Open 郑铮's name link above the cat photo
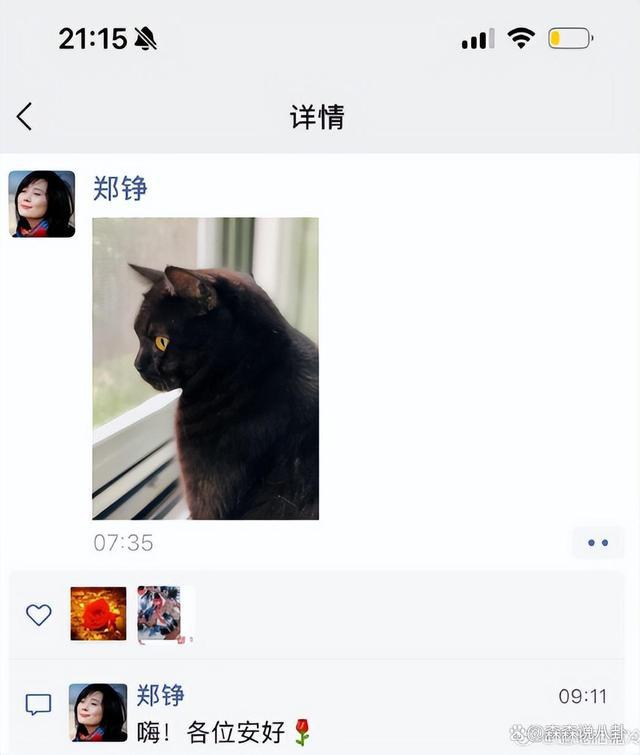 pyautogui.click(x=121, y=187)
